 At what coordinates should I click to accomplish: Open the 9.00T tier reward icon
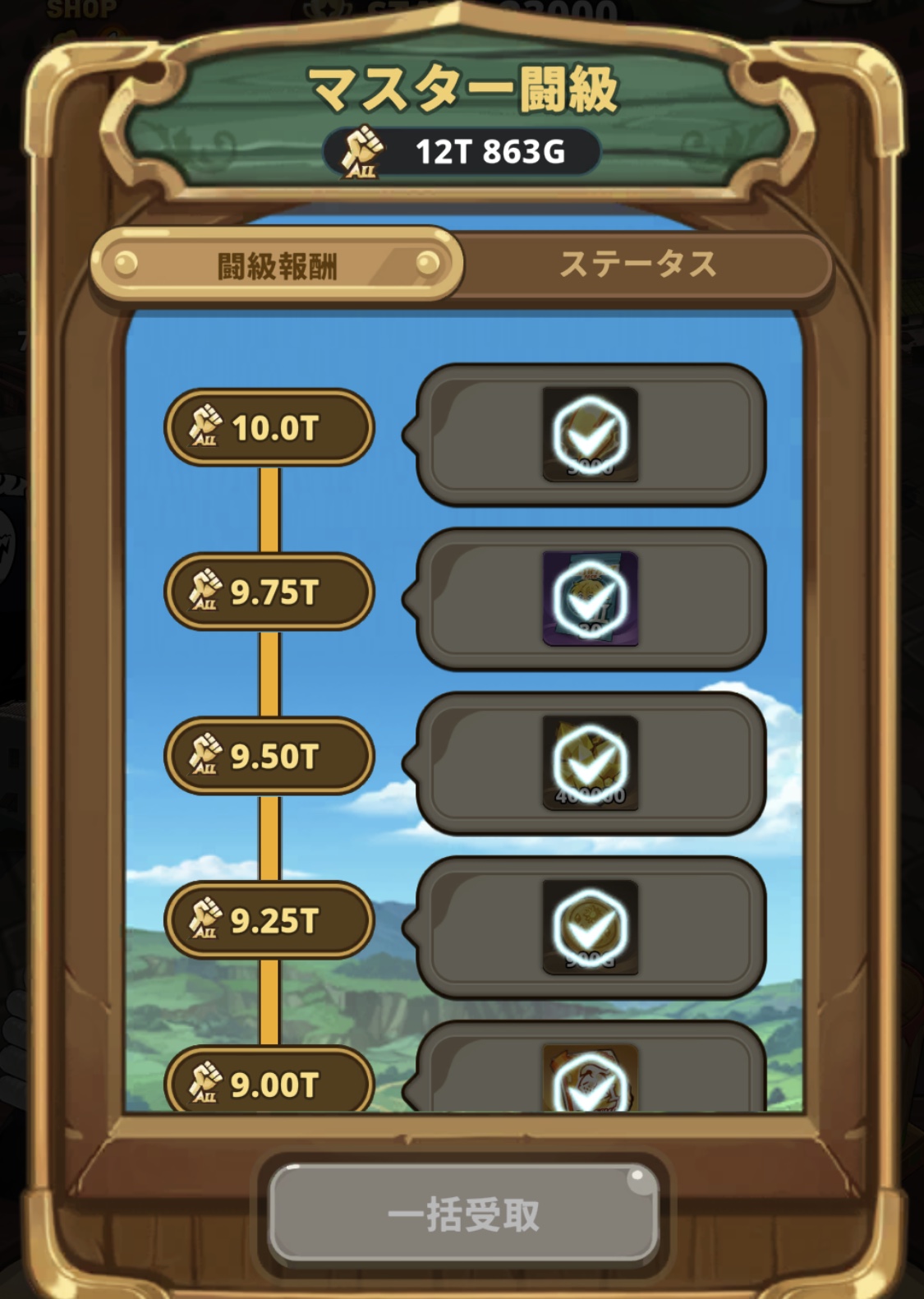(590, 1078)
